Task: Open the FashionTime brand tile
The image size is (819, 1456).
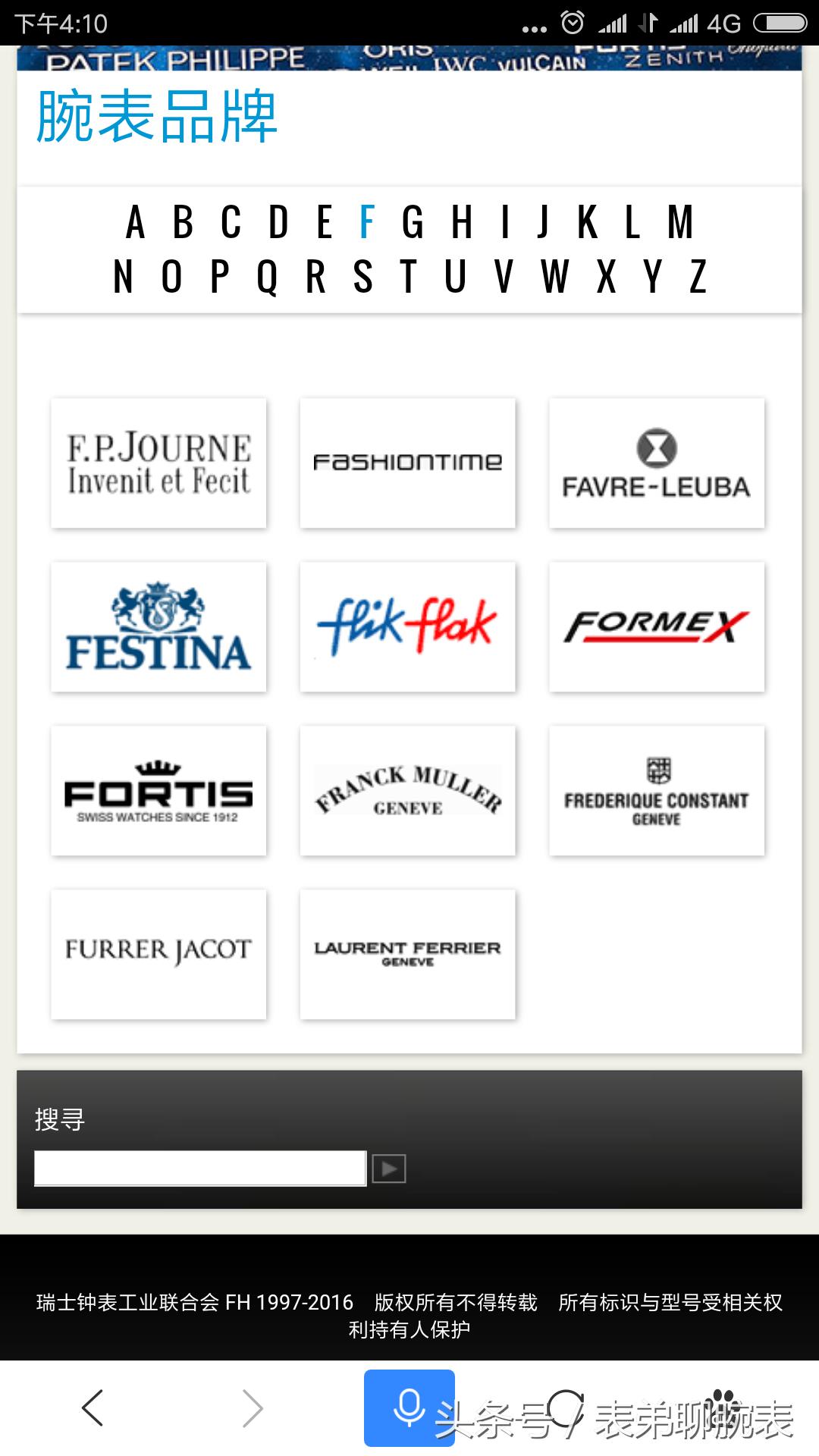Action: pos(407,463)
